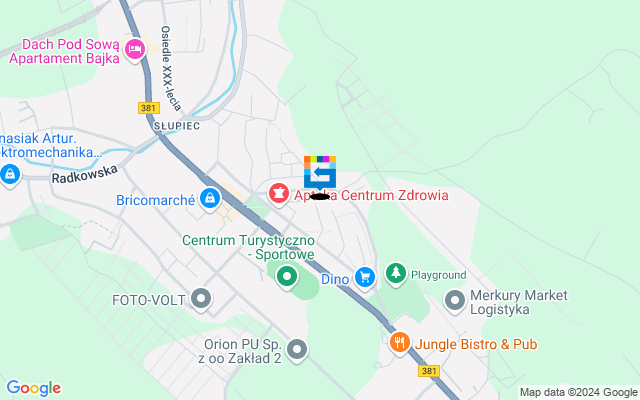Tap the Dino store pin
Viewport: 640px width, 400px height.
365,278
